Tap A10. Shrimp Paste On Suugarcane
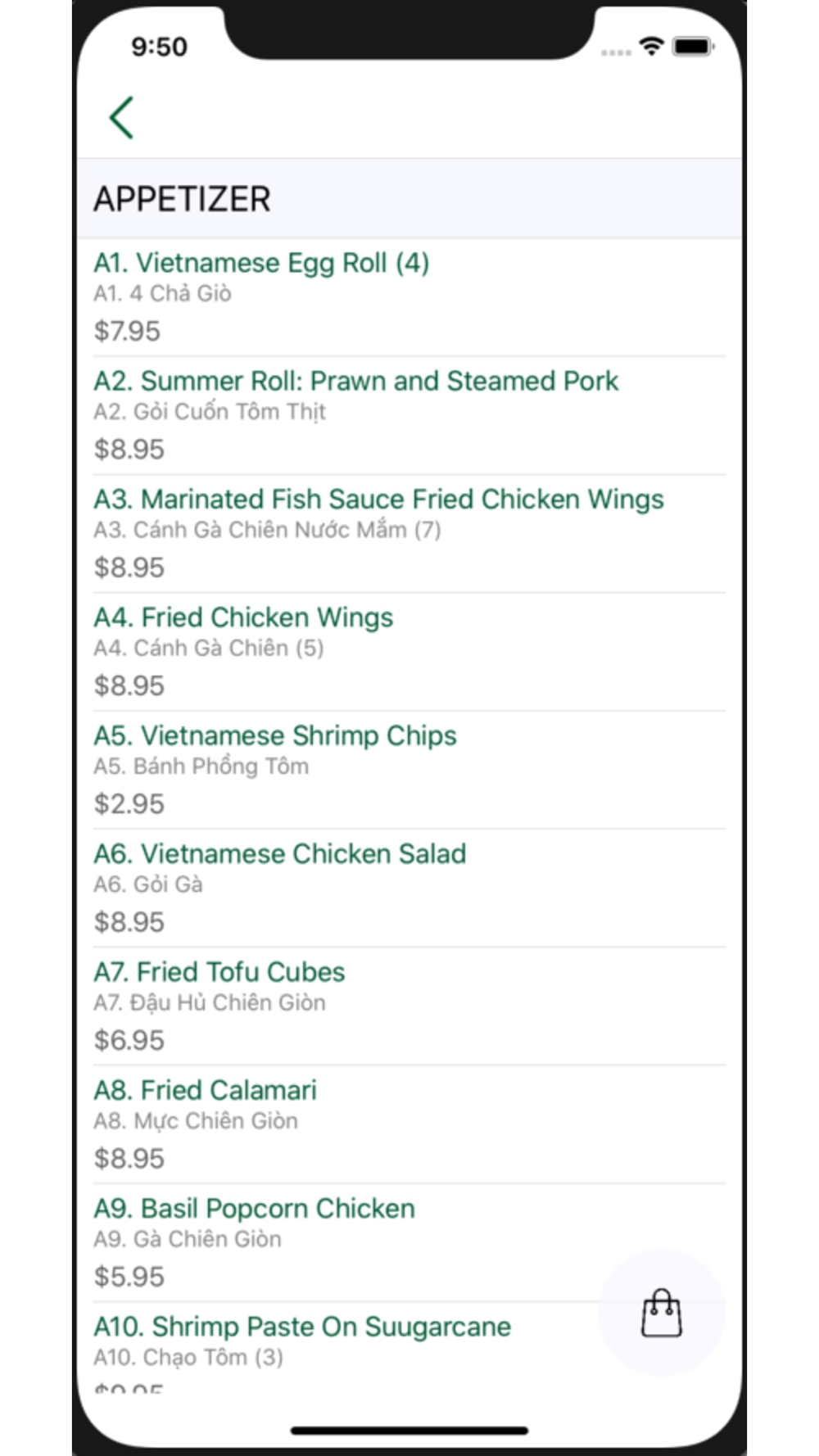Screen dimensions: 819x1456 pyautogui.click(x=302, y=1327)
